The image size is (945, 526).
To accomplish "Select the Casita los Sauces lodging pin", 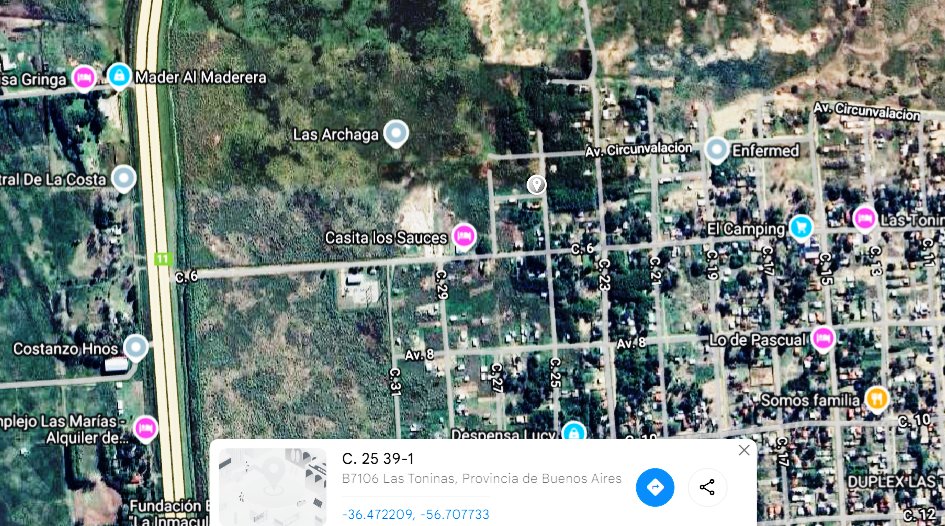I will (x=463, y=236).
